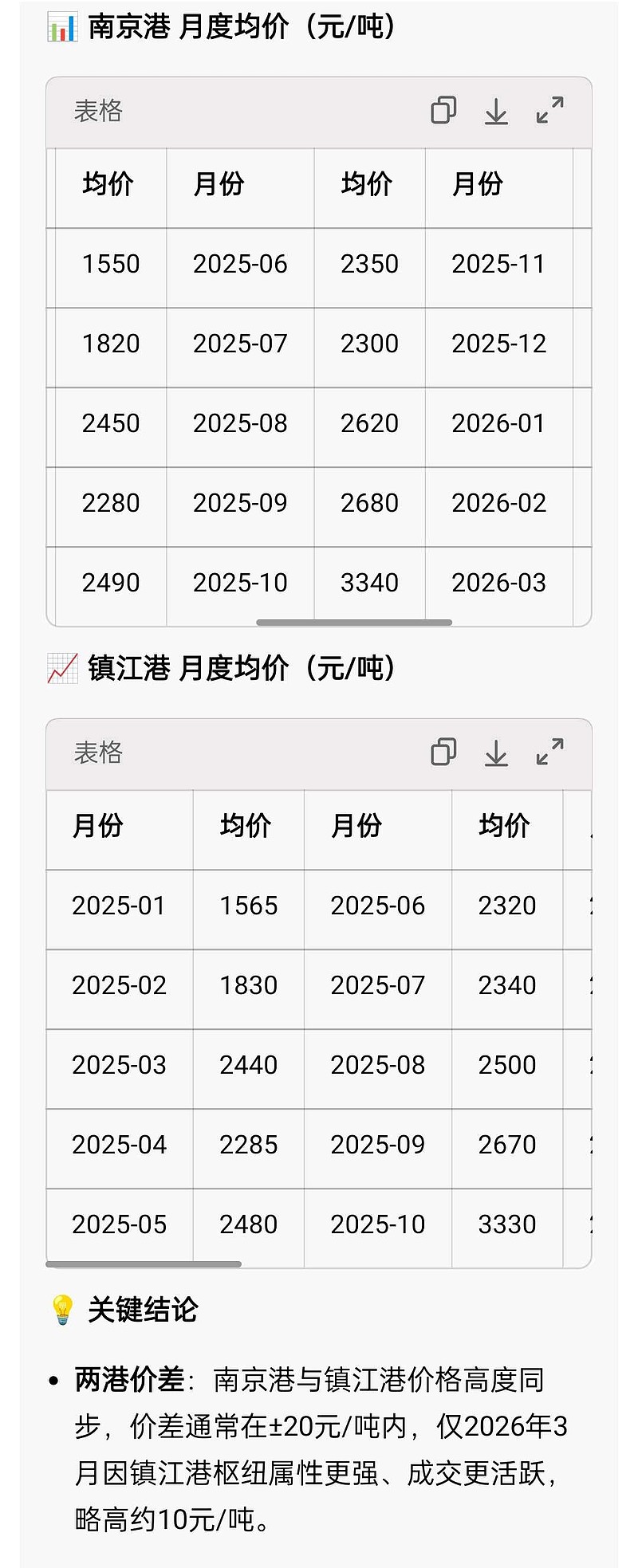Click the download icon on the 南京港 table
This screenshot has width=638, height=1568.
click(x=497, y=112)
